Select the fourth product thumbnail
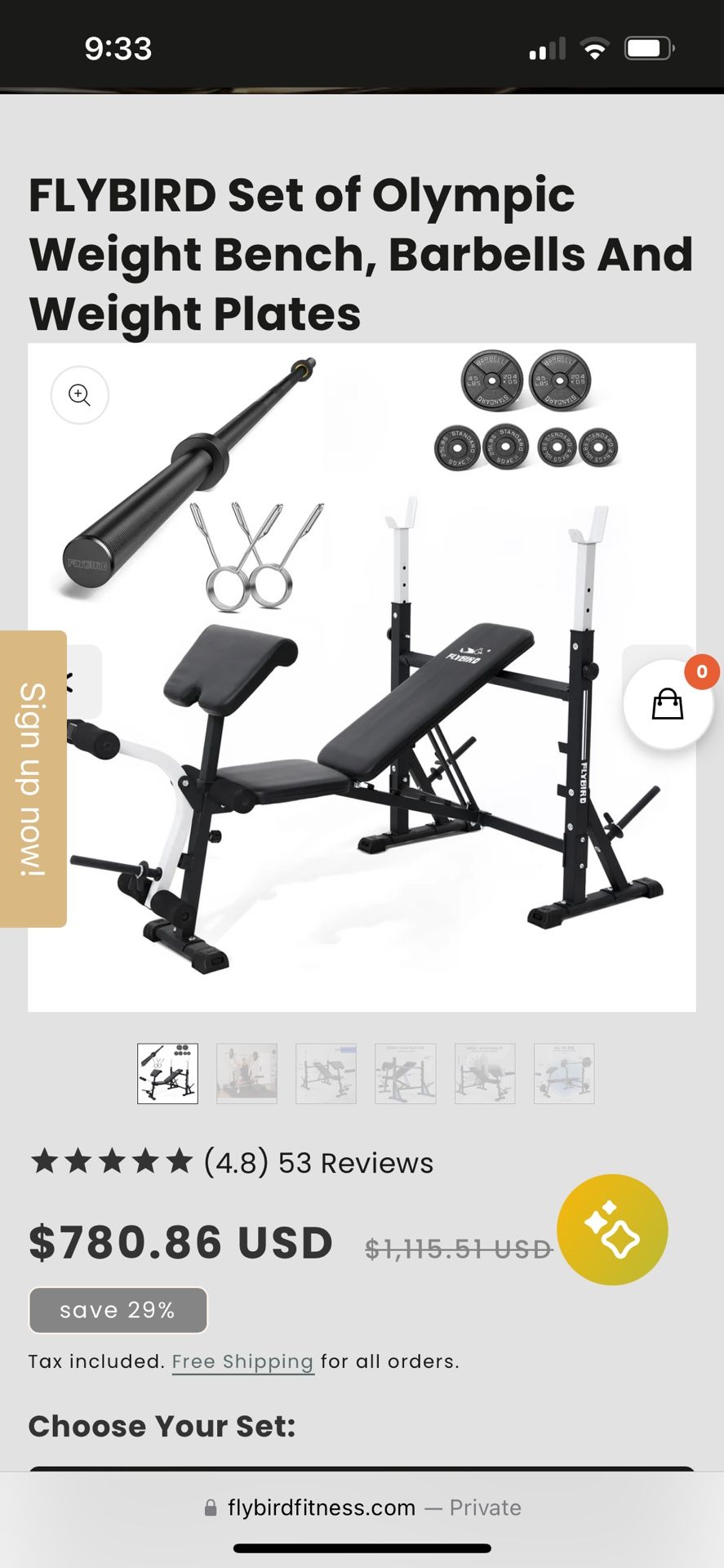Viewport: 724px width, 1568px height. [406, 1074]
